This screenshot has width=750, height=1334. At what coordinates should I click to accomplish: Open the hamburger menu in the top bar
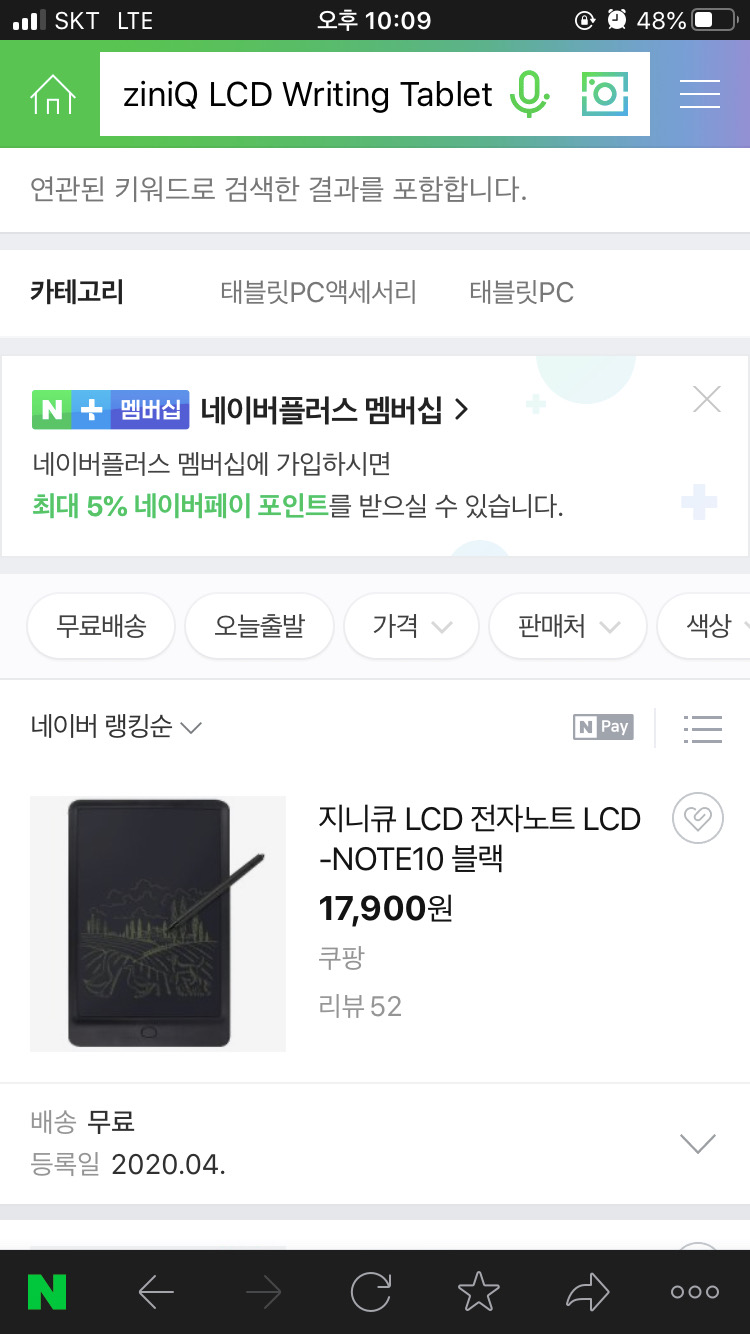point(700,93)
